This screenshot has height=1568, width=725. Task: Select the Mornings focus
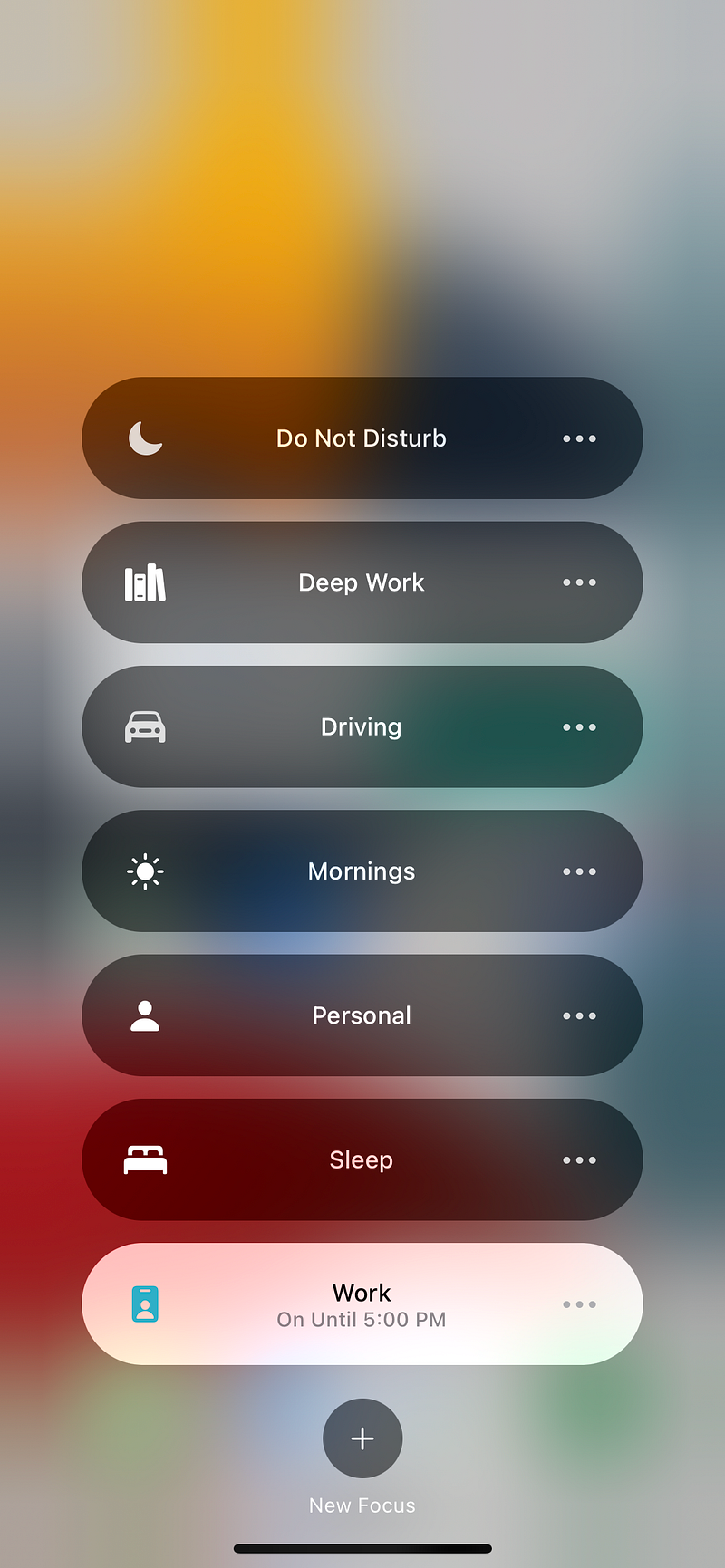(x=361, y=871)
